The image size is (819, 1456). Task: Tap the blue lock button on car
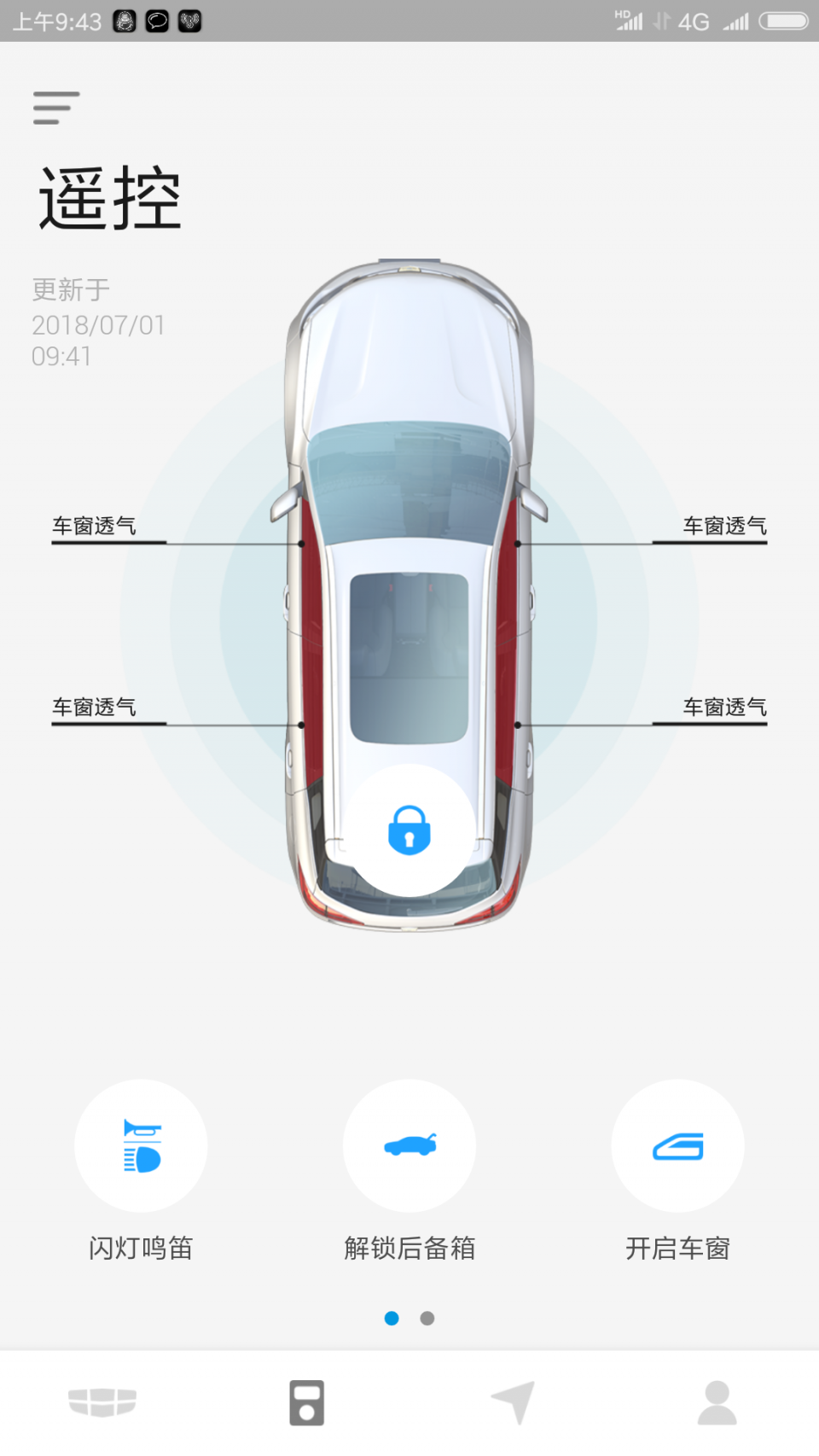(409, 830)
